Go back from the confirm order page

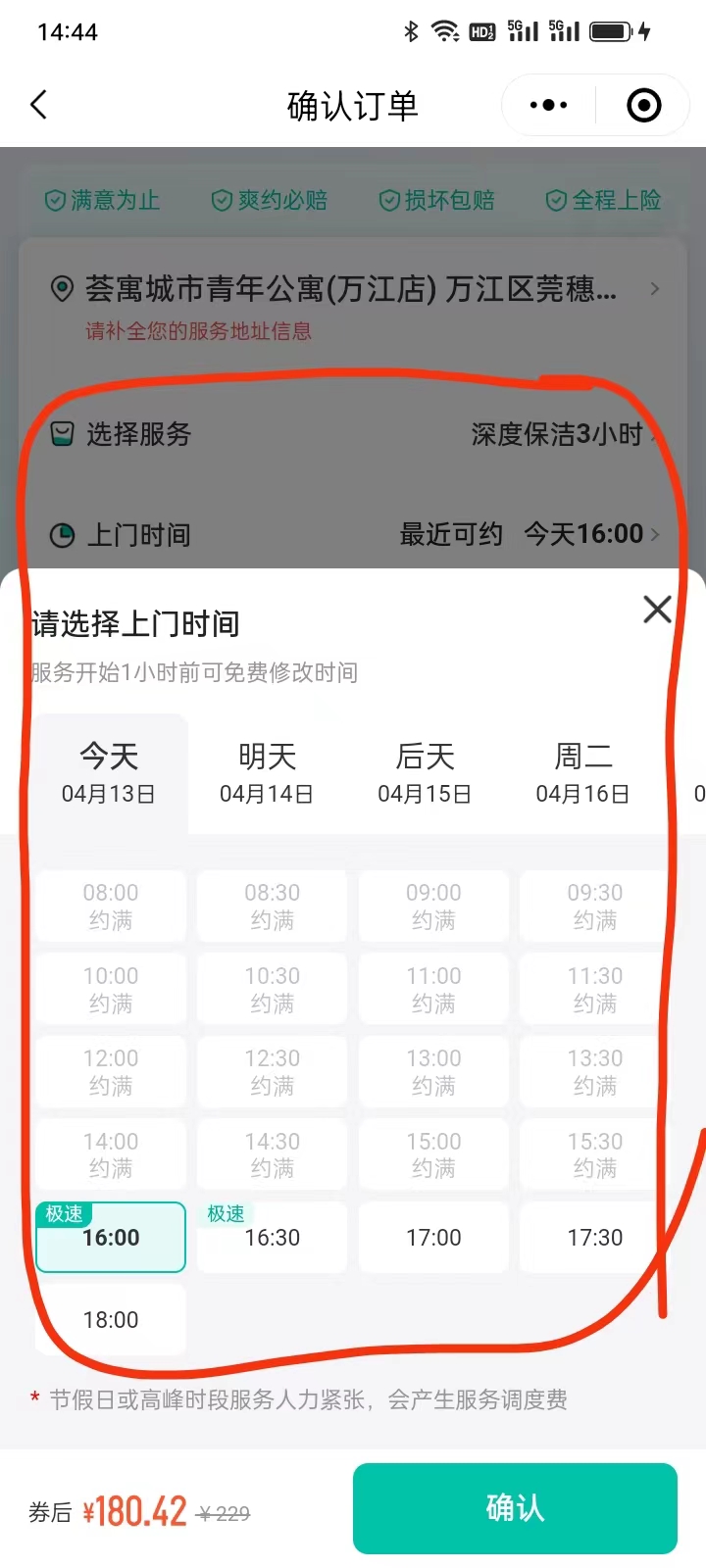tap(39, 105)
